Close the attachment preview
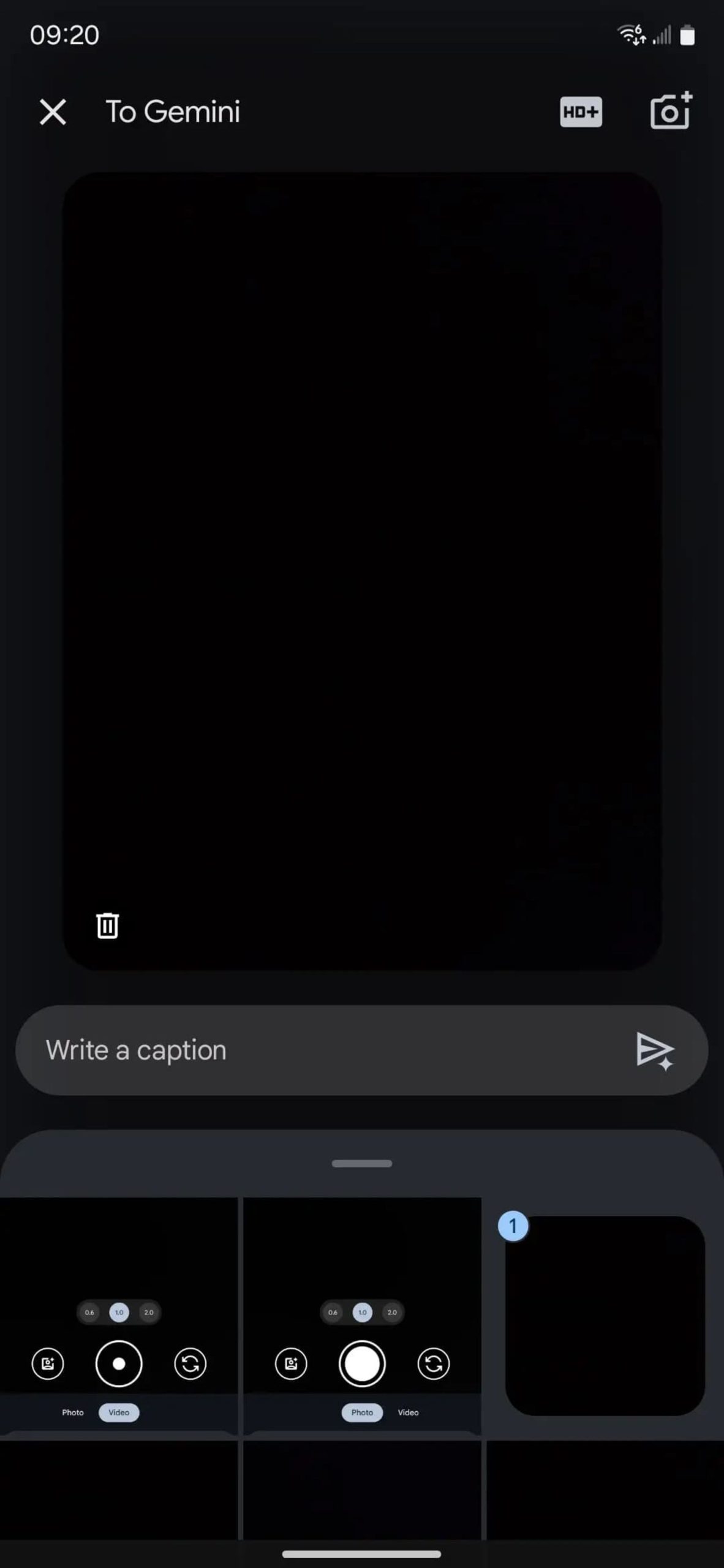 tap(53, 112)
